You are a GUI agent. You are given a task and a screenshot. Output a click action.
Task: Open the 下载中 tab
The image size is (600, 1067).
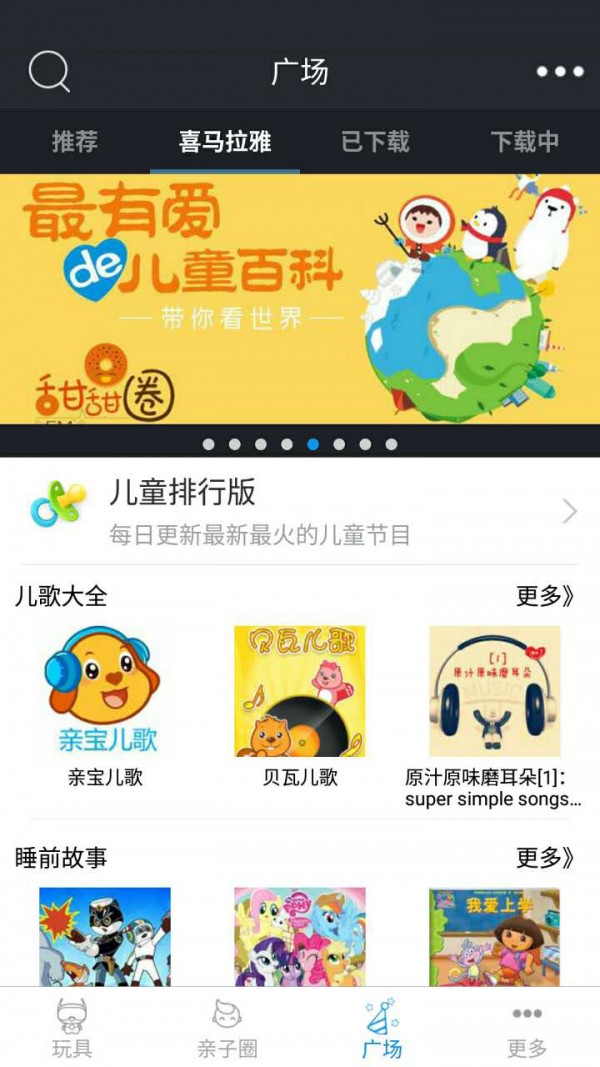click(524, 142)
